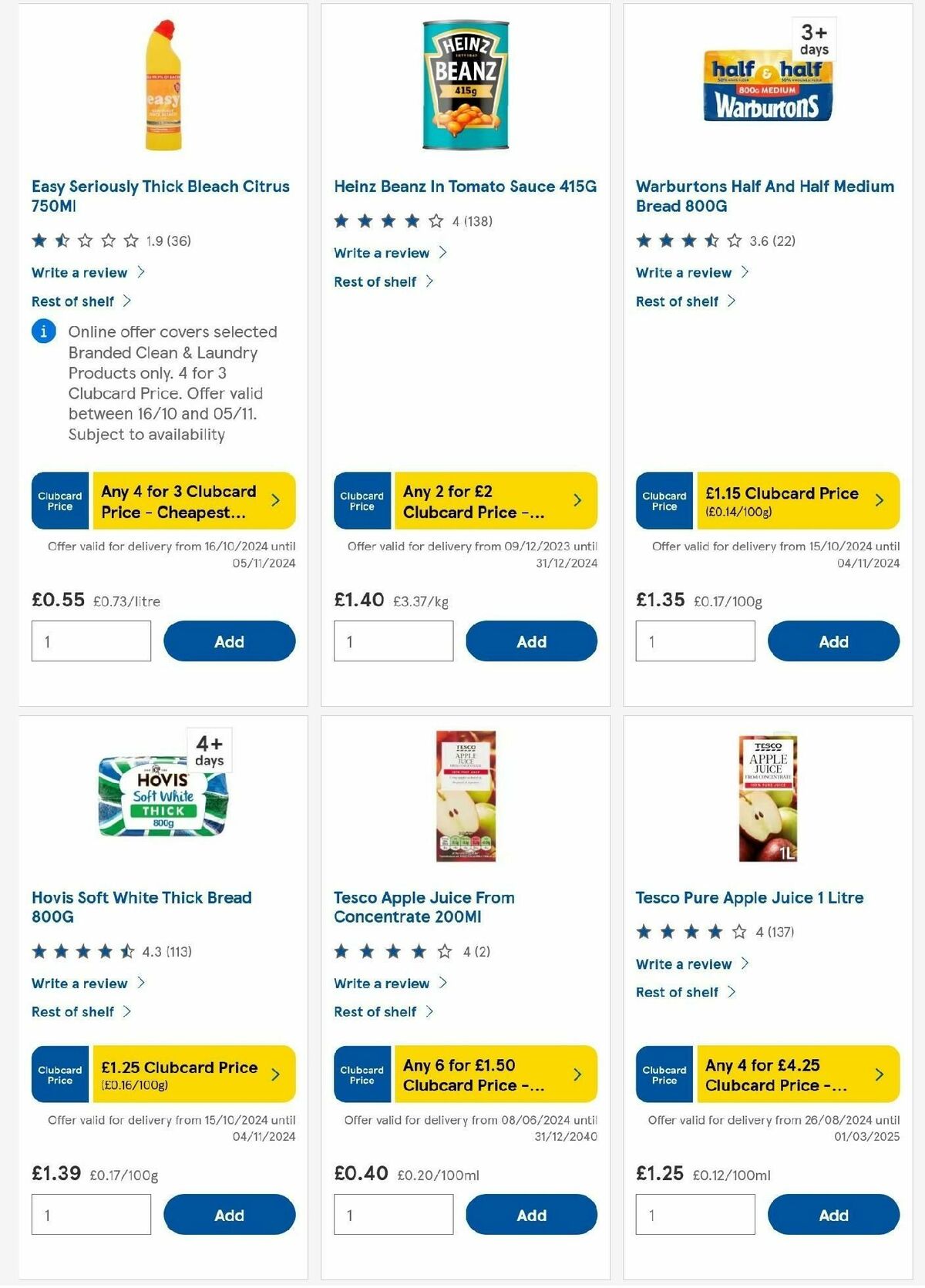This screenshot has width=925, height=1288.
Task: Click the half star on Warburtons rating
Action: 711,239
